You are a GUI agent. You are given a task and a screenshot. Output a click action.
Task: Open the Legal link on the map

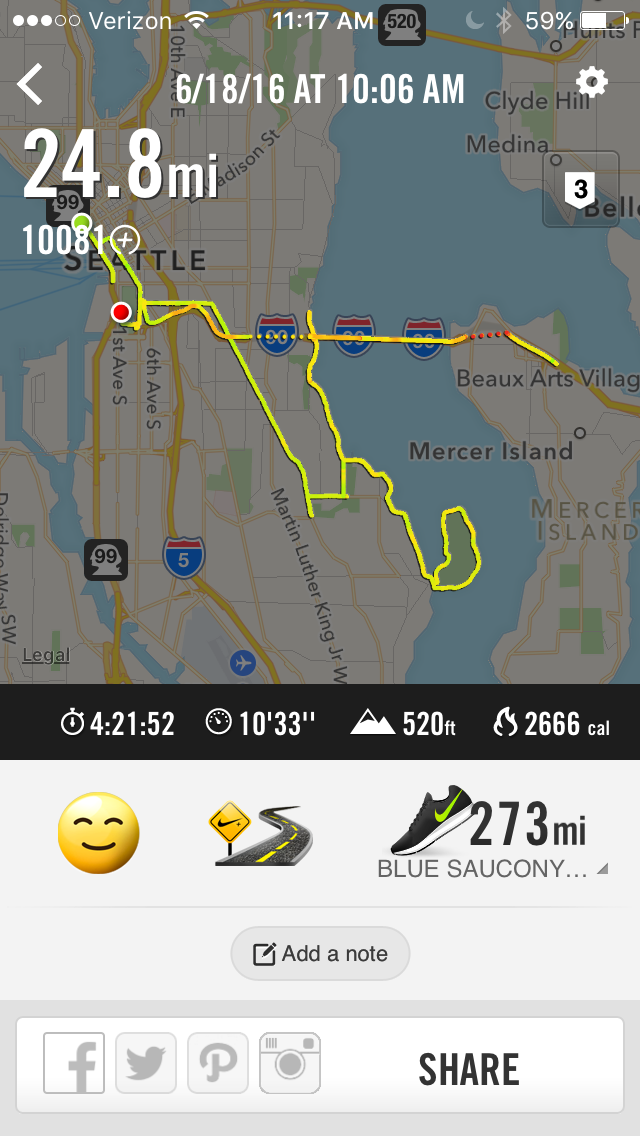click(x=46, y=656)
